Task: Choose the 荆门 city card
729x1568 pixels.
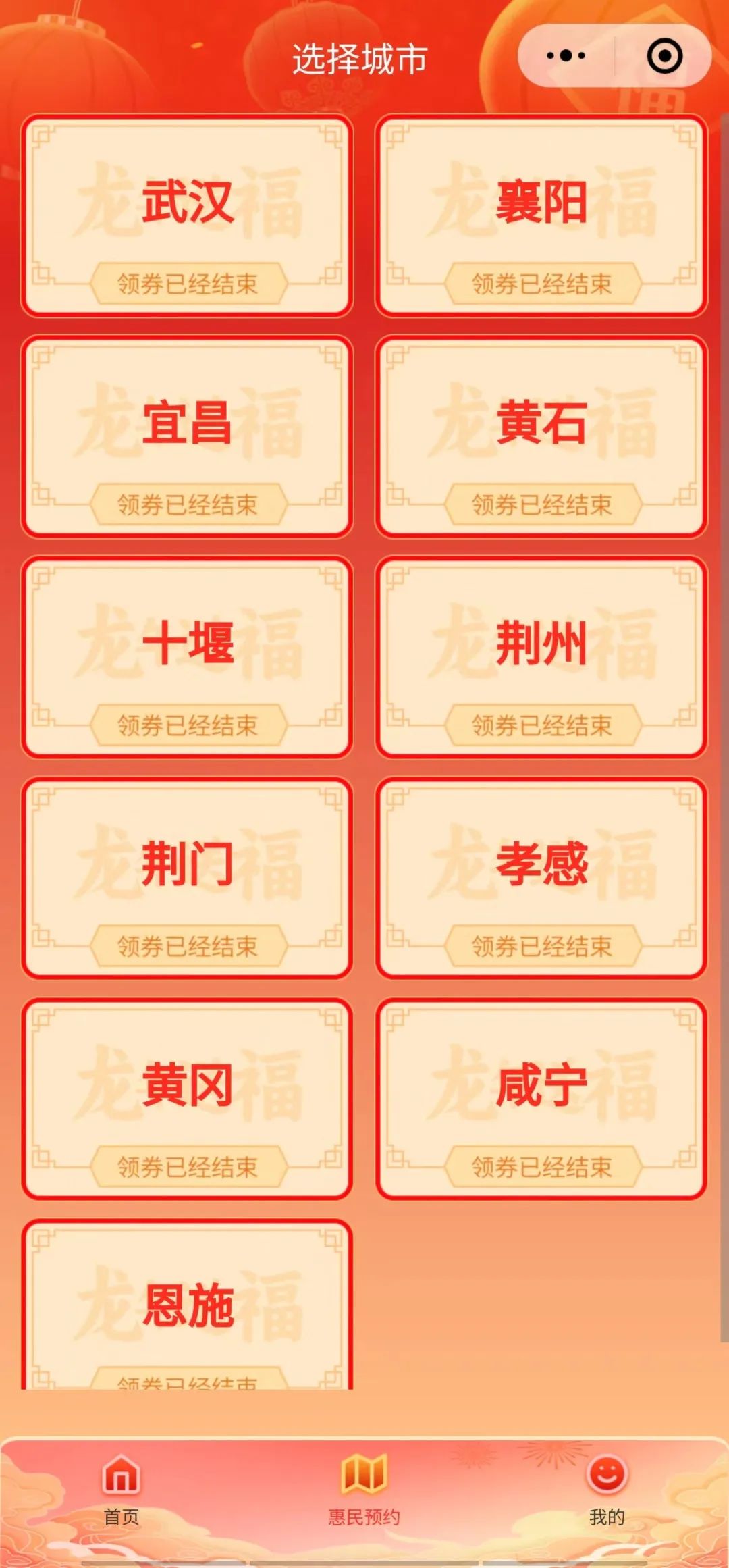Action: tap(187, 879)
